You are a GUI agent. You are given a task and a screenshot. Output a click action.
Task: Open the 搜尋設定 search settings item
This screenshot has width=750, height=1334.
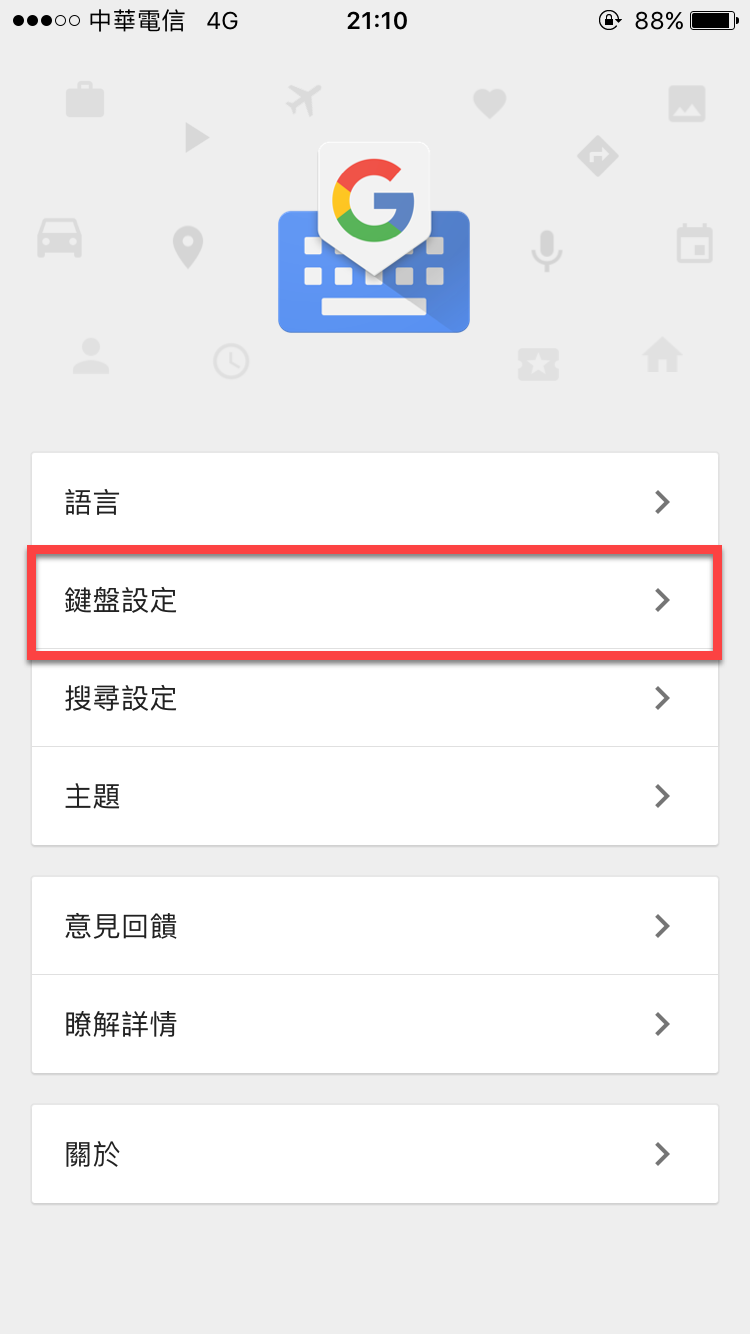pos(373,699)
